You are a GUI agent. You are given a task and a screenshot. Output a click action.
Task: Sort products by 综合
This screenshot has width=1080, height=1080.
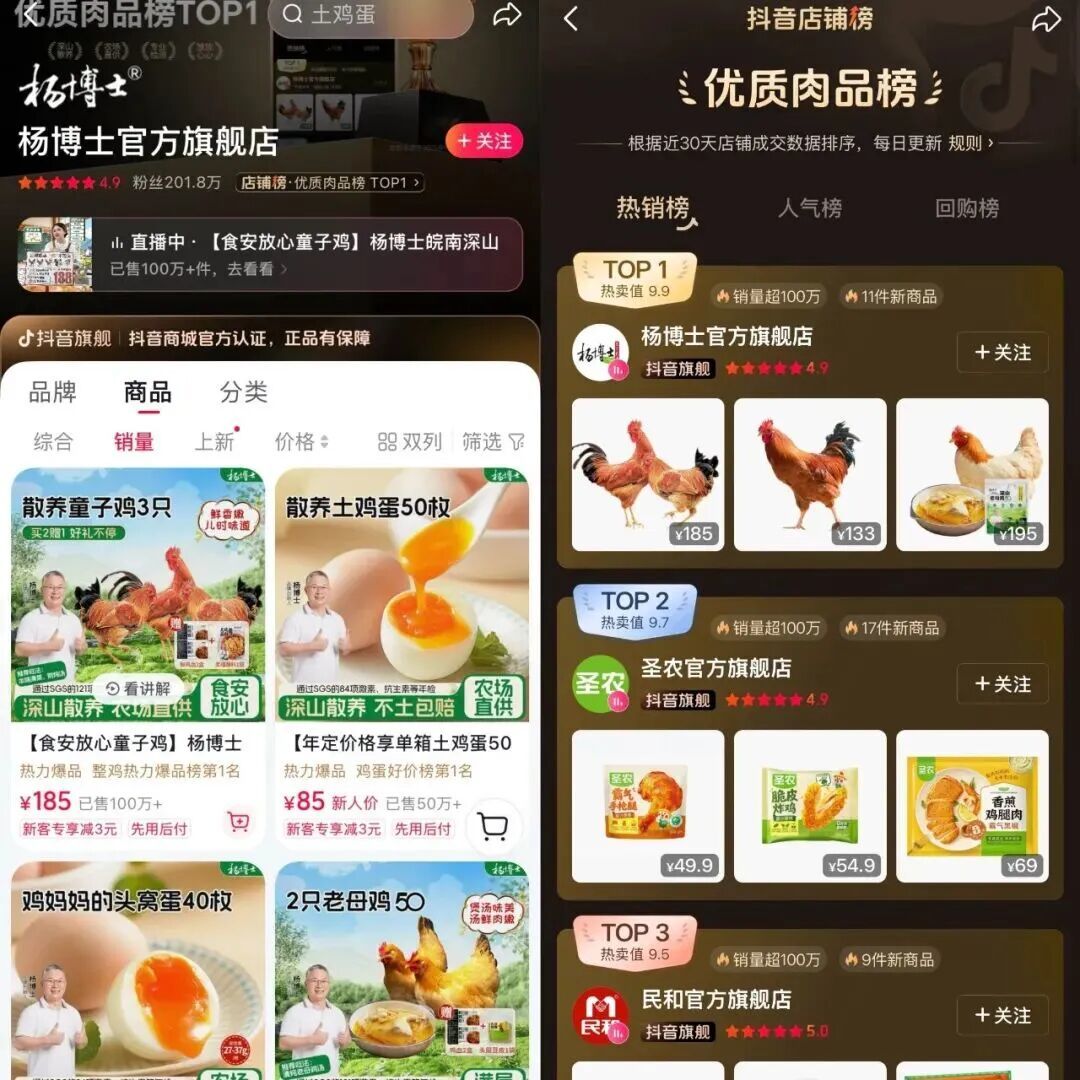(x=53, y=442)
